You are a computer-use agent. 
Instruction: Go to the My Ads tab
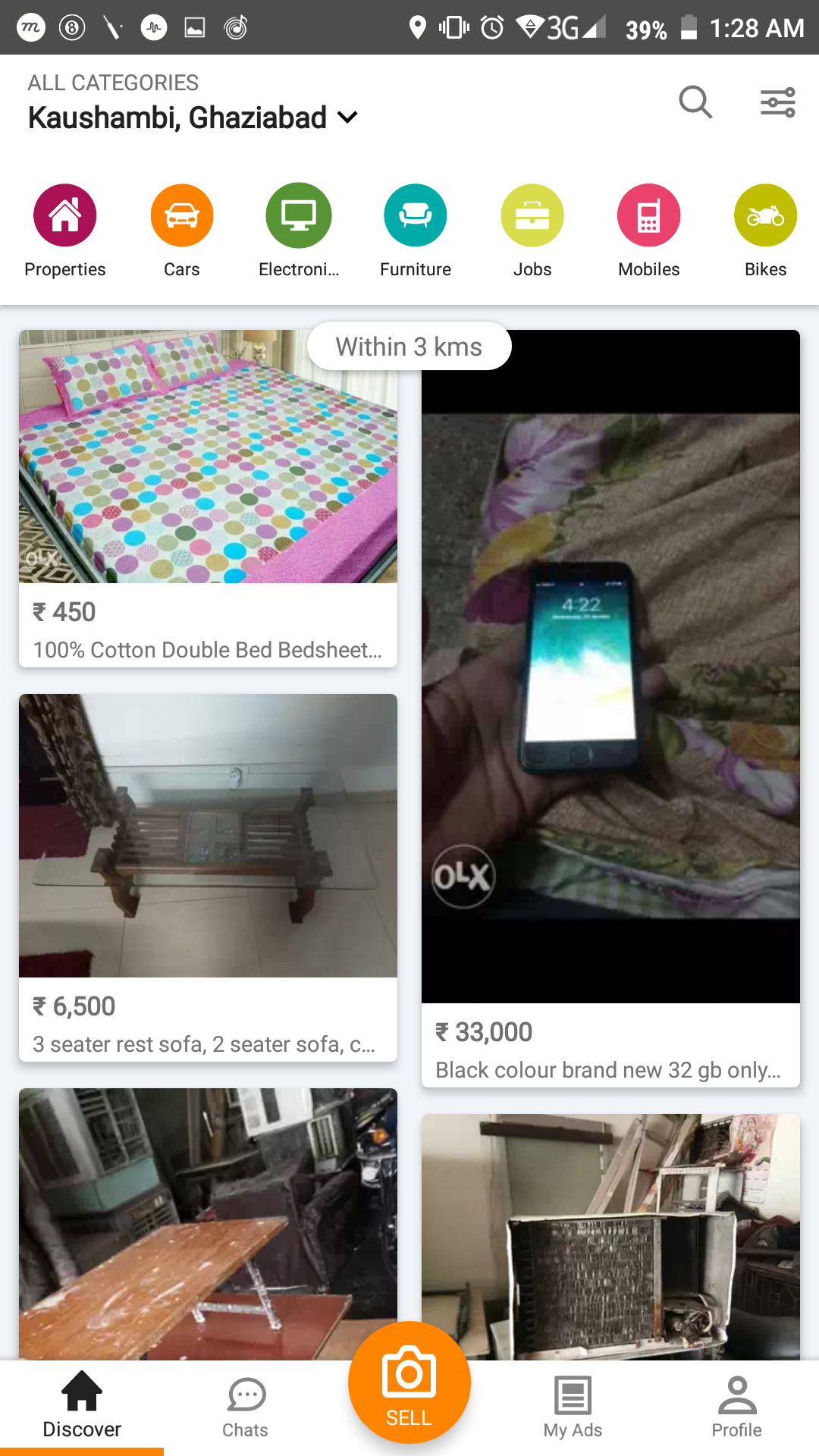point(573,1407)
